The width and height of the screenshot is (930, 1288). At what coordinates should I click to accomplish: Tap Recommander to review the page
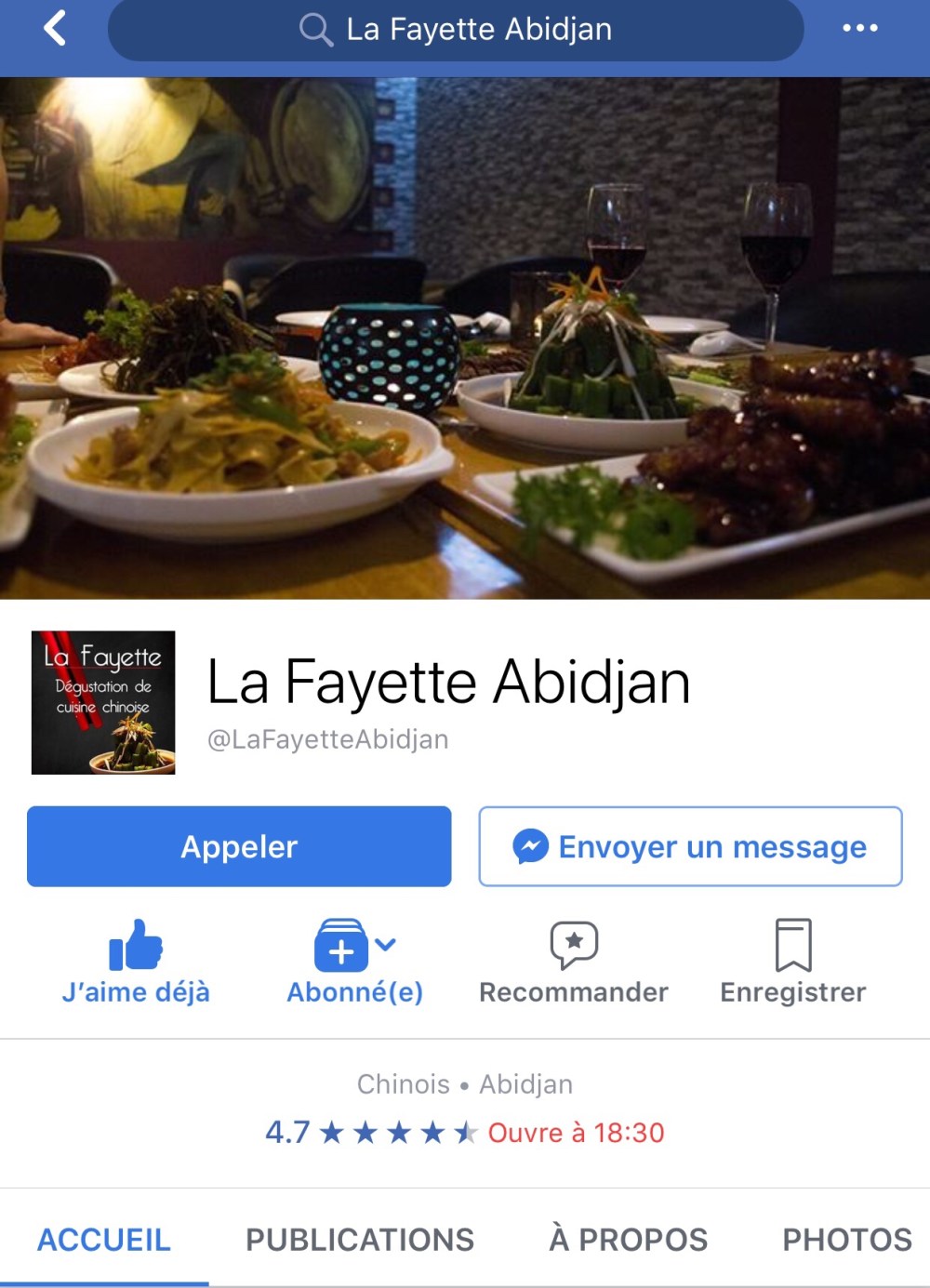tap(574, 962)
